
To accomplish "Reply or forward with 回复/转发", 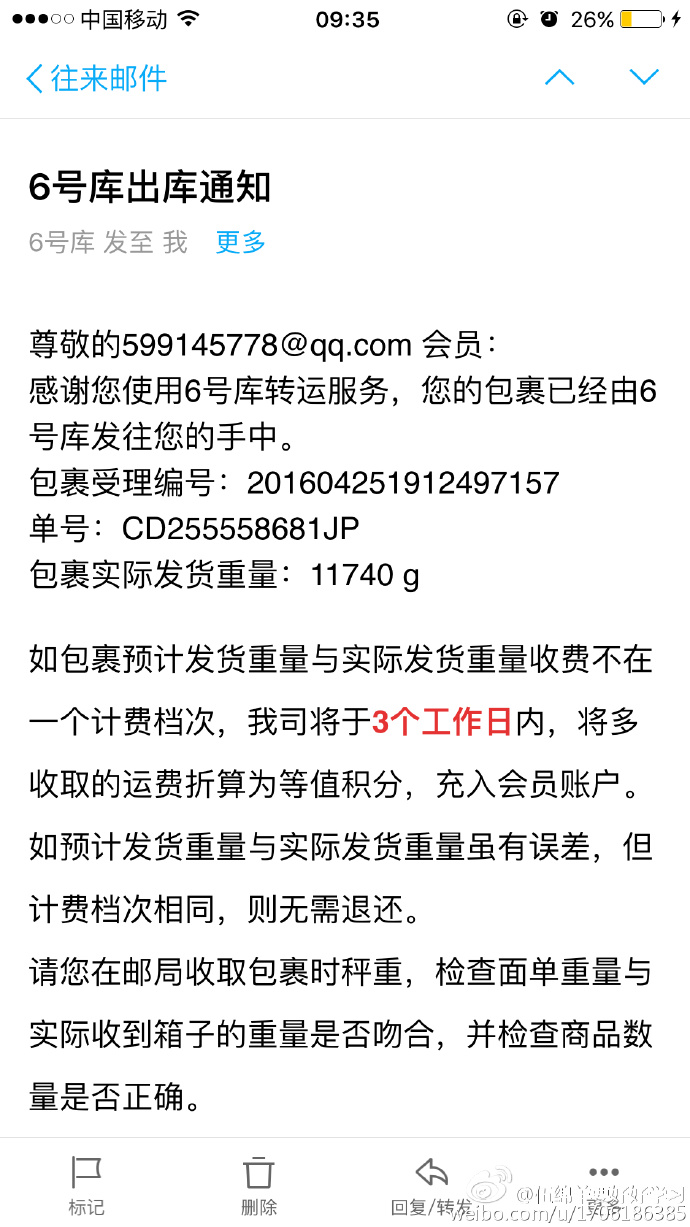I will [x=431, y=1185].
